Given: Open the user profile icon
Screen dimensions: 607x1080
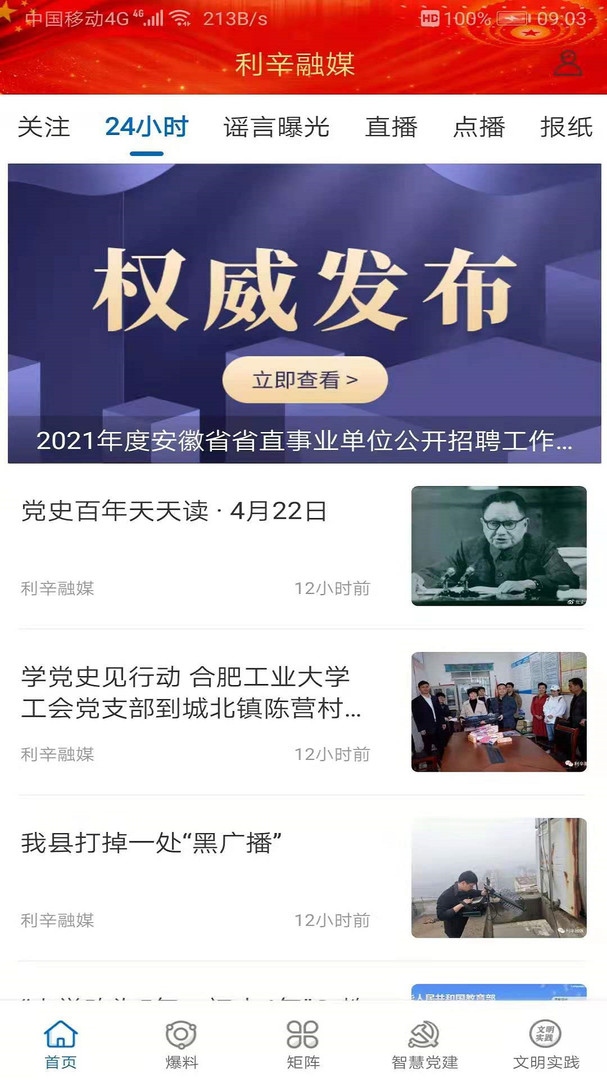Looking at the screenshot, I should pos(567,63).
